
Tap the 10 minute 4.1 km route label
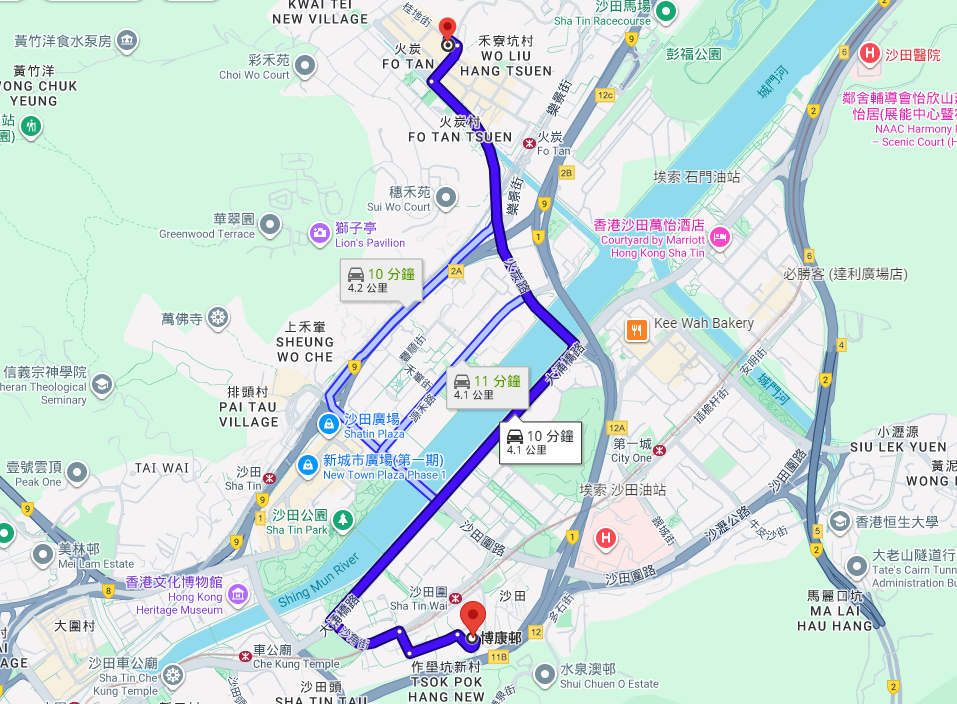(540, 441)
